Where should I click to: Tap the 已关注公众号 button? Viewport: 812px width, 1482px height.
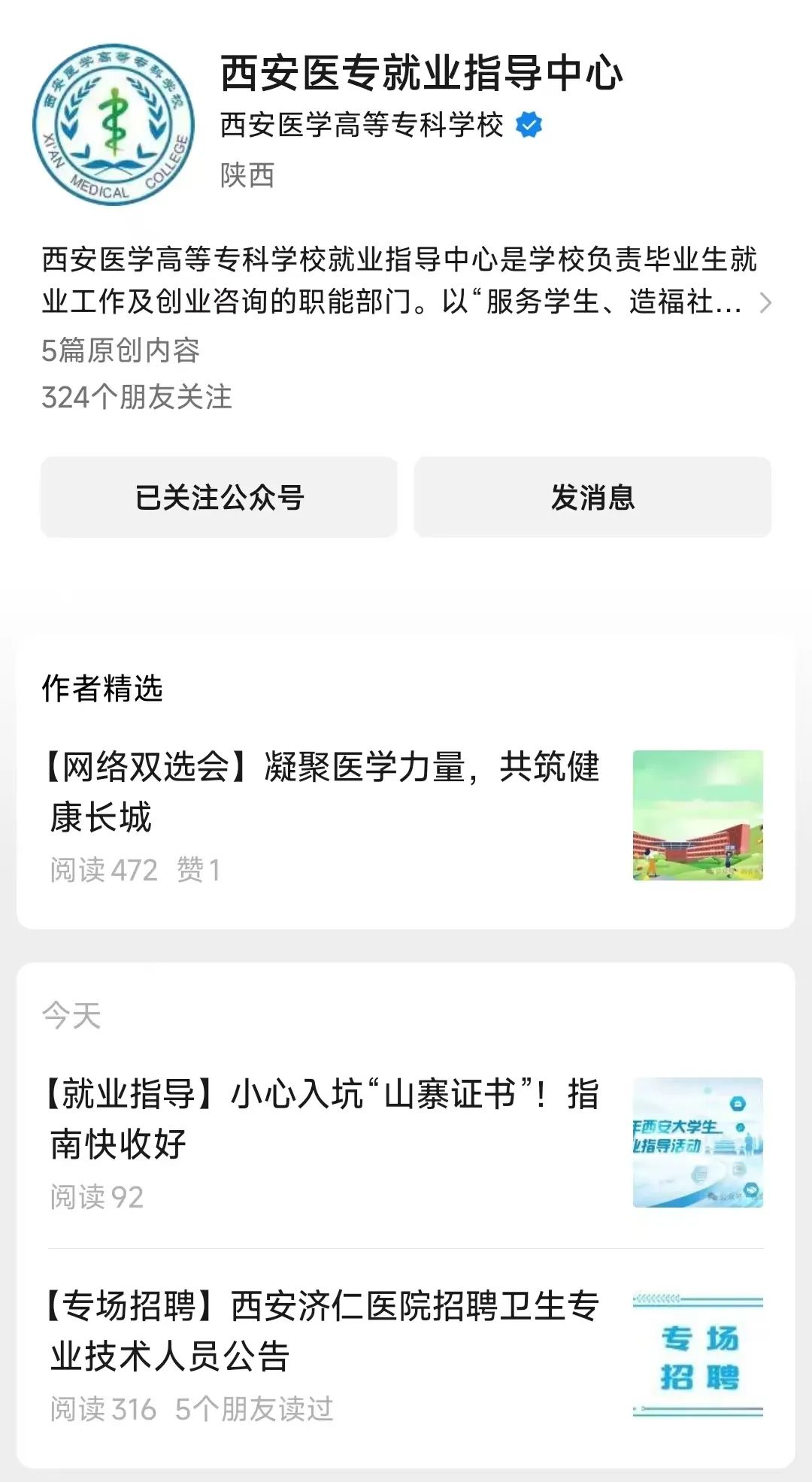pyautogui.click(x=219, y=497)
